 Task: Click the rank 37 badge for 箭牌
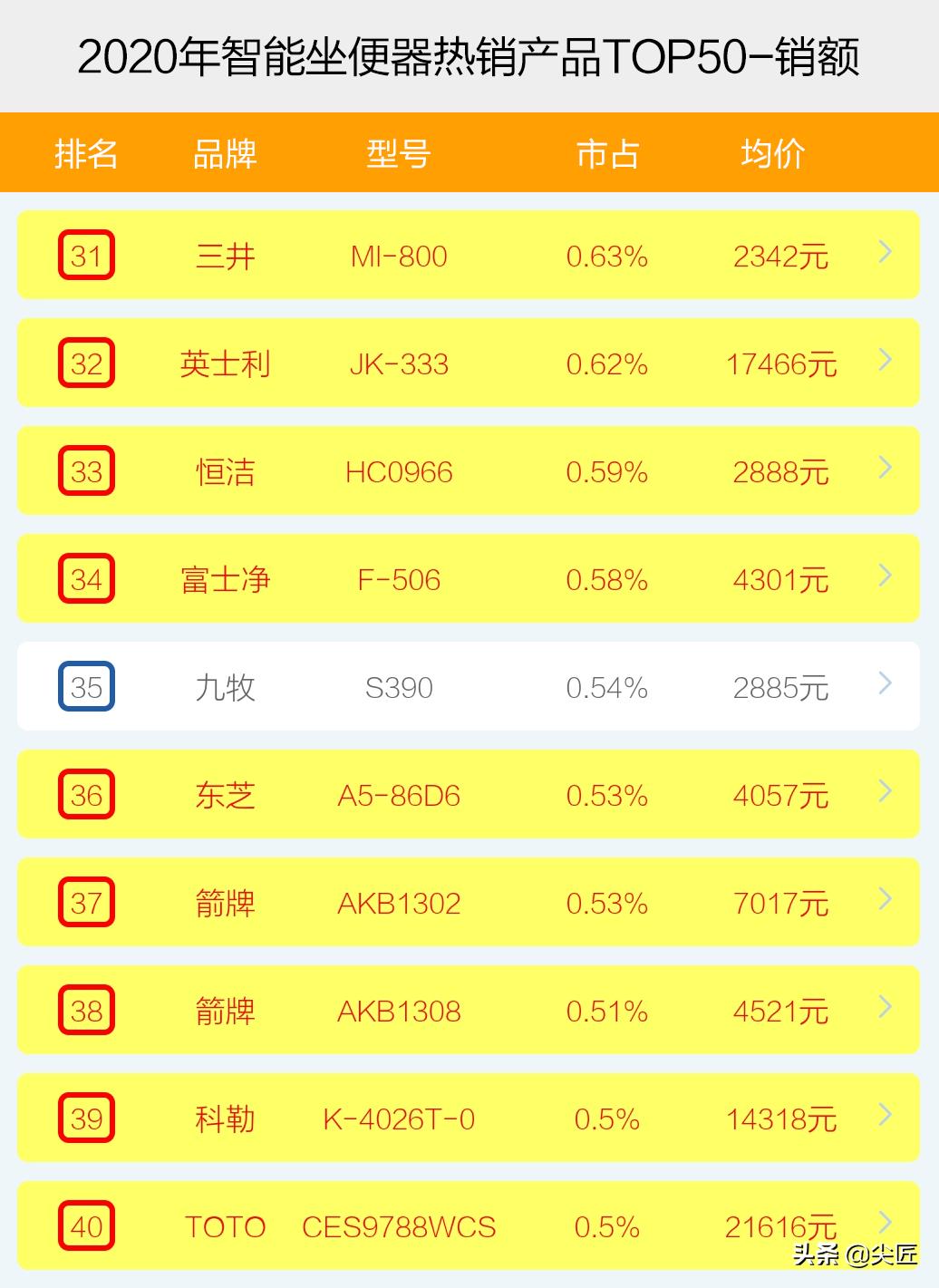point(87,903)
